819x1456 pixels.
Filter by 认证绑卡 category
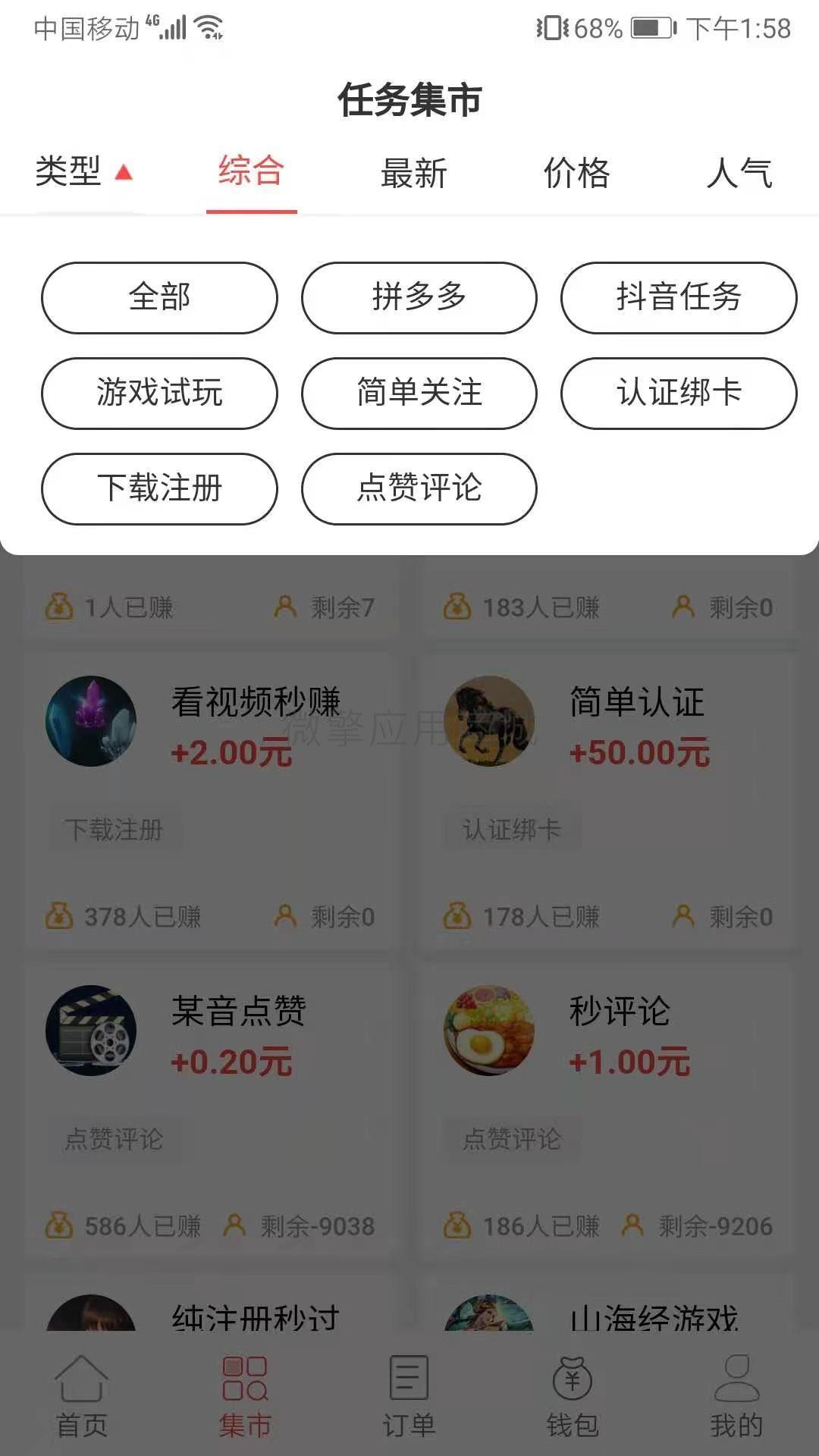(679, 393)
